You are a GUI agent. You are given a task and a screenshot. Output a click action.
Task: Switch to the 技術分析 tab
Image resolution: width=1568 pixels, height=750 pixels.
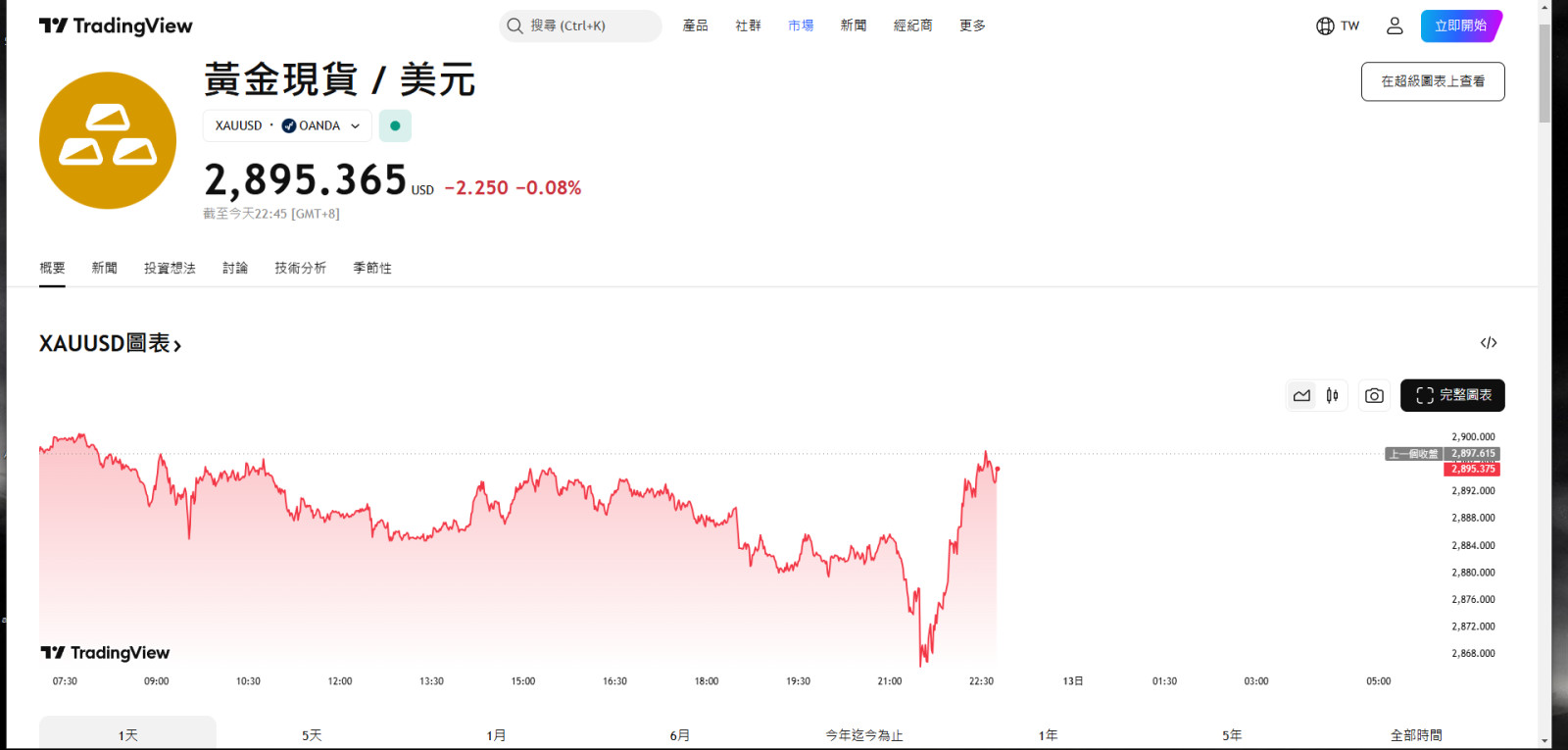point(300,268)
